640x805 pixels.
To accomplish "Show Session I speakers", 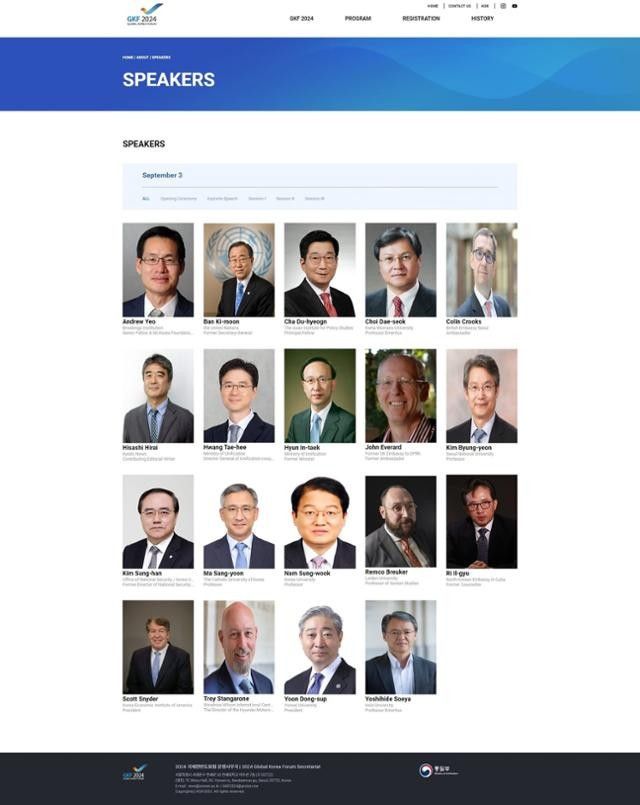I will pyautogui.click(x=257, y=198).
